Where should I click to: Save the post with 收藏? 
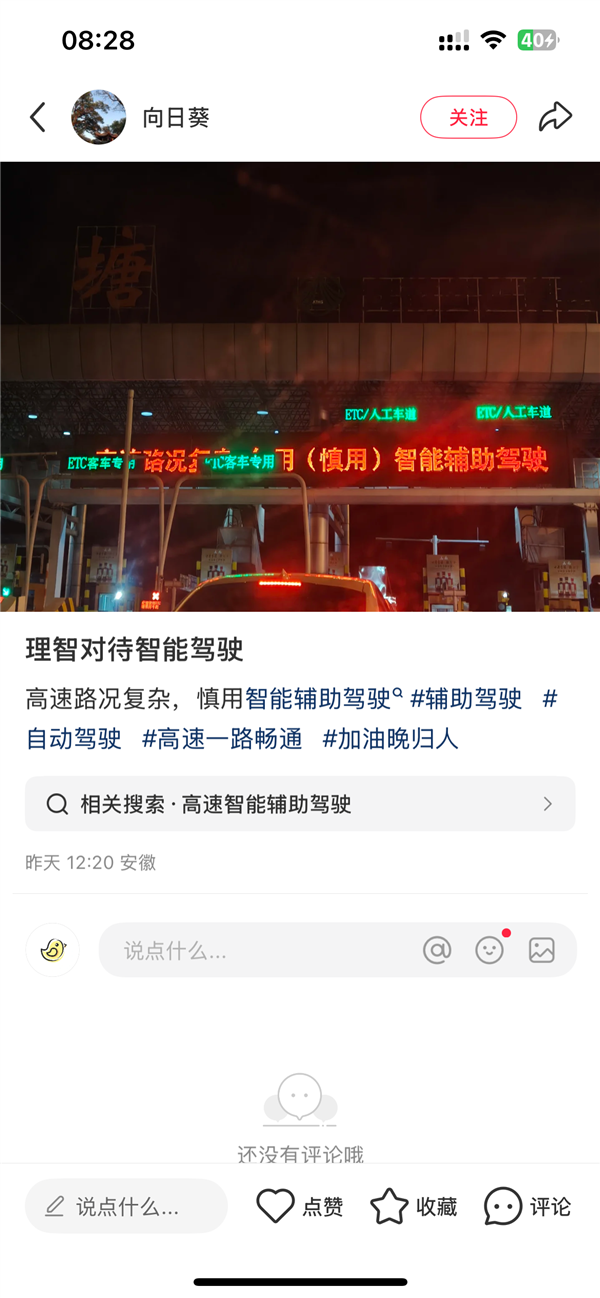(413, 1207)
